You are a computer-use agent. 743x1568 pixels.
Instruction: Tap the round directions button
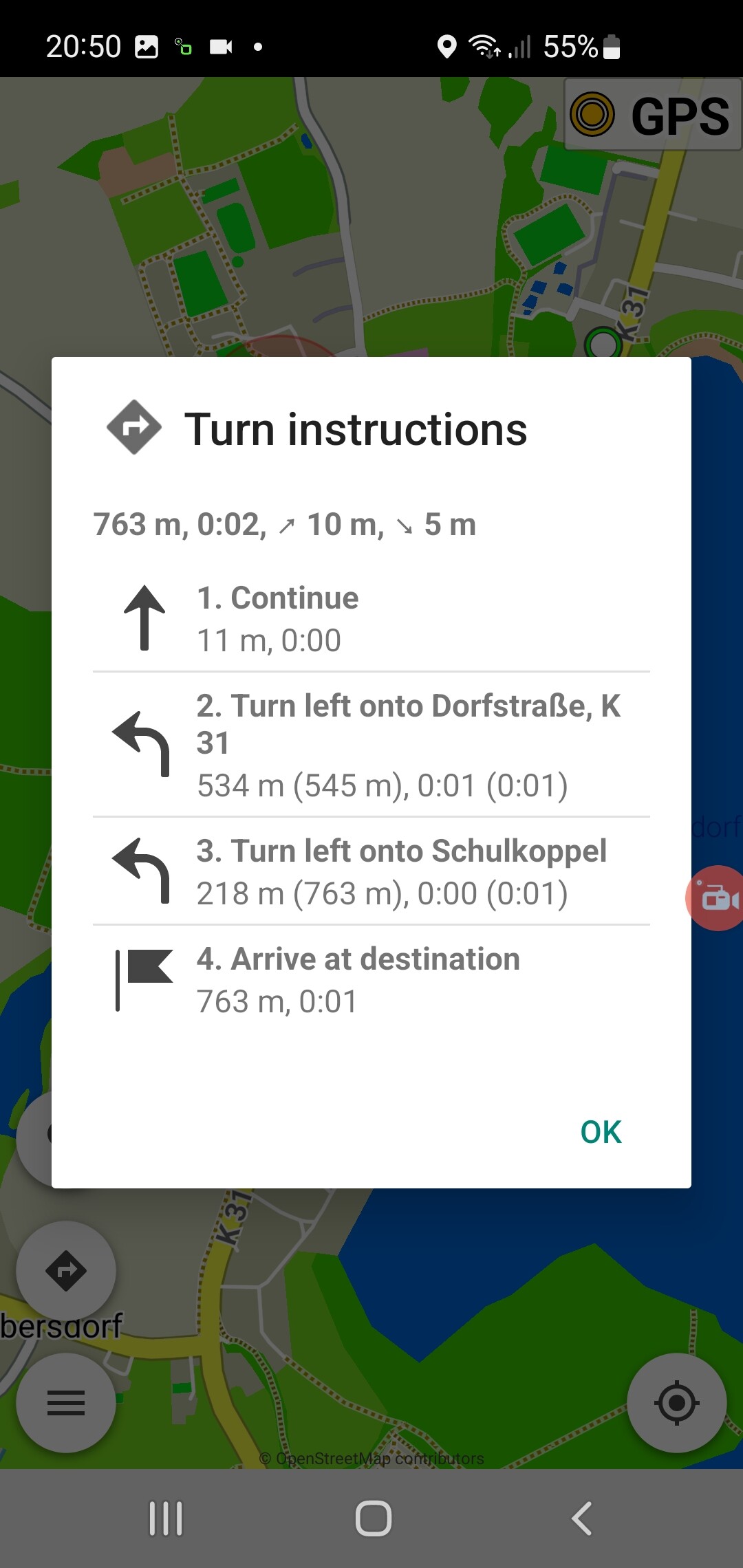66,1271
